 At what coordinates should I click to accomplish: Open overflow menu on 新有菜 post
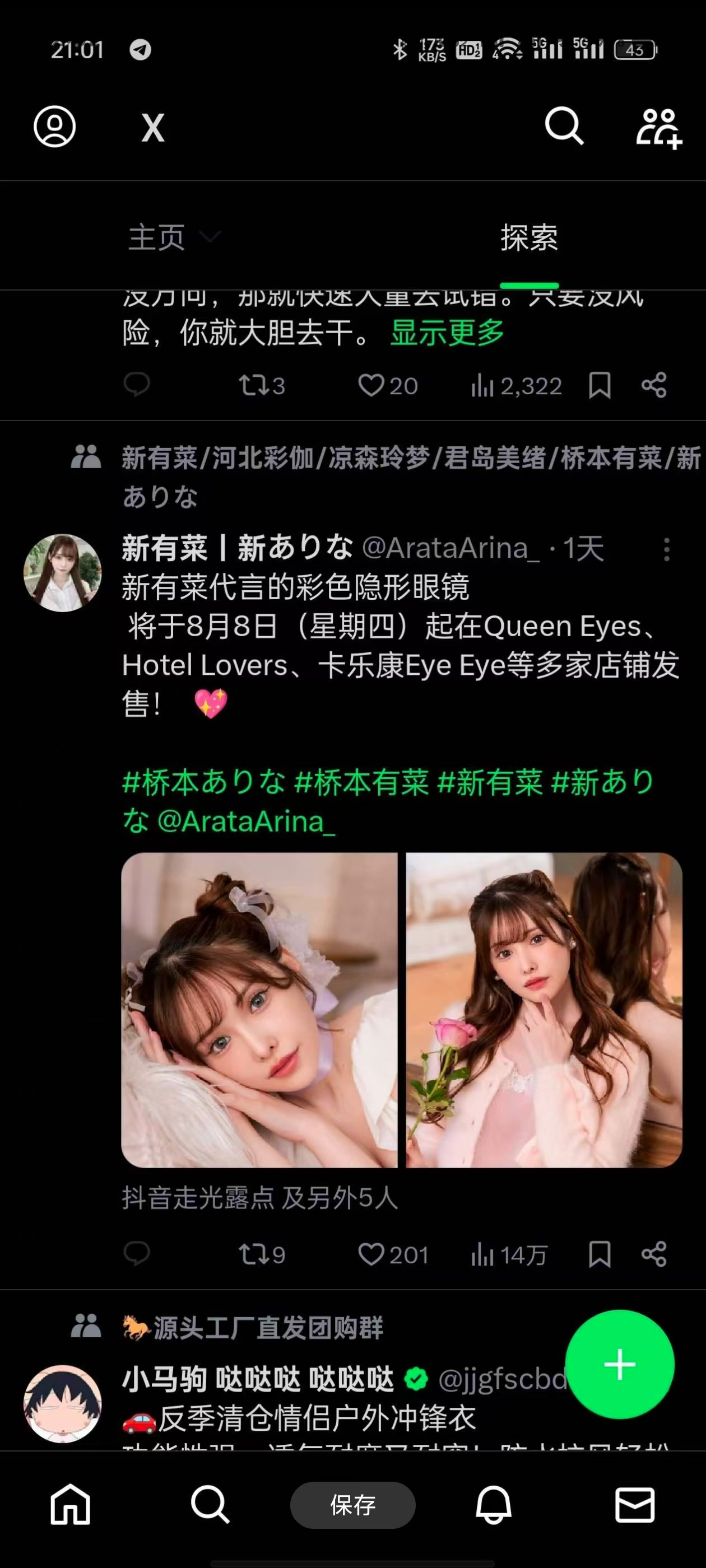pyautogui.click(x=666, y=549)
